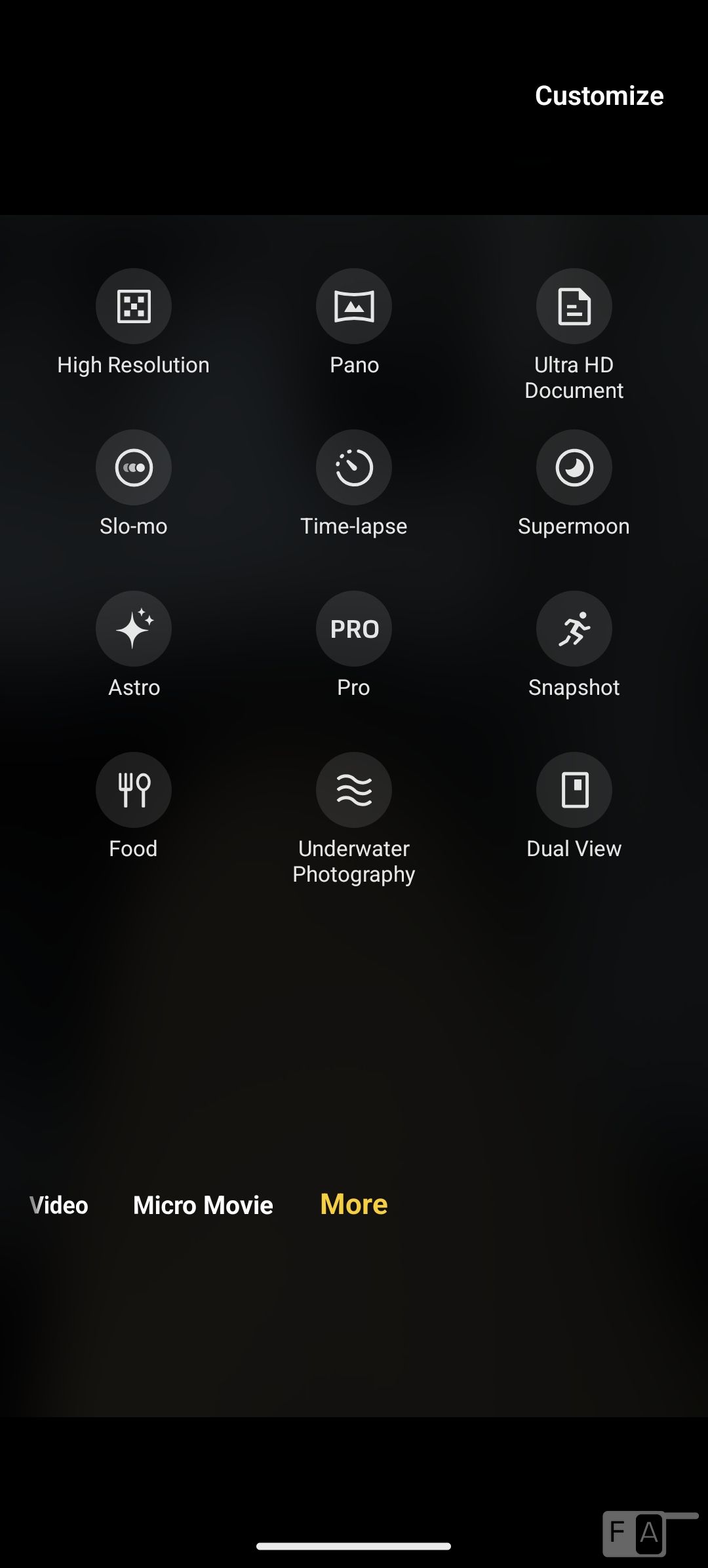
Task: Open Astro photography mode
Action: click(x=134, y=629)
